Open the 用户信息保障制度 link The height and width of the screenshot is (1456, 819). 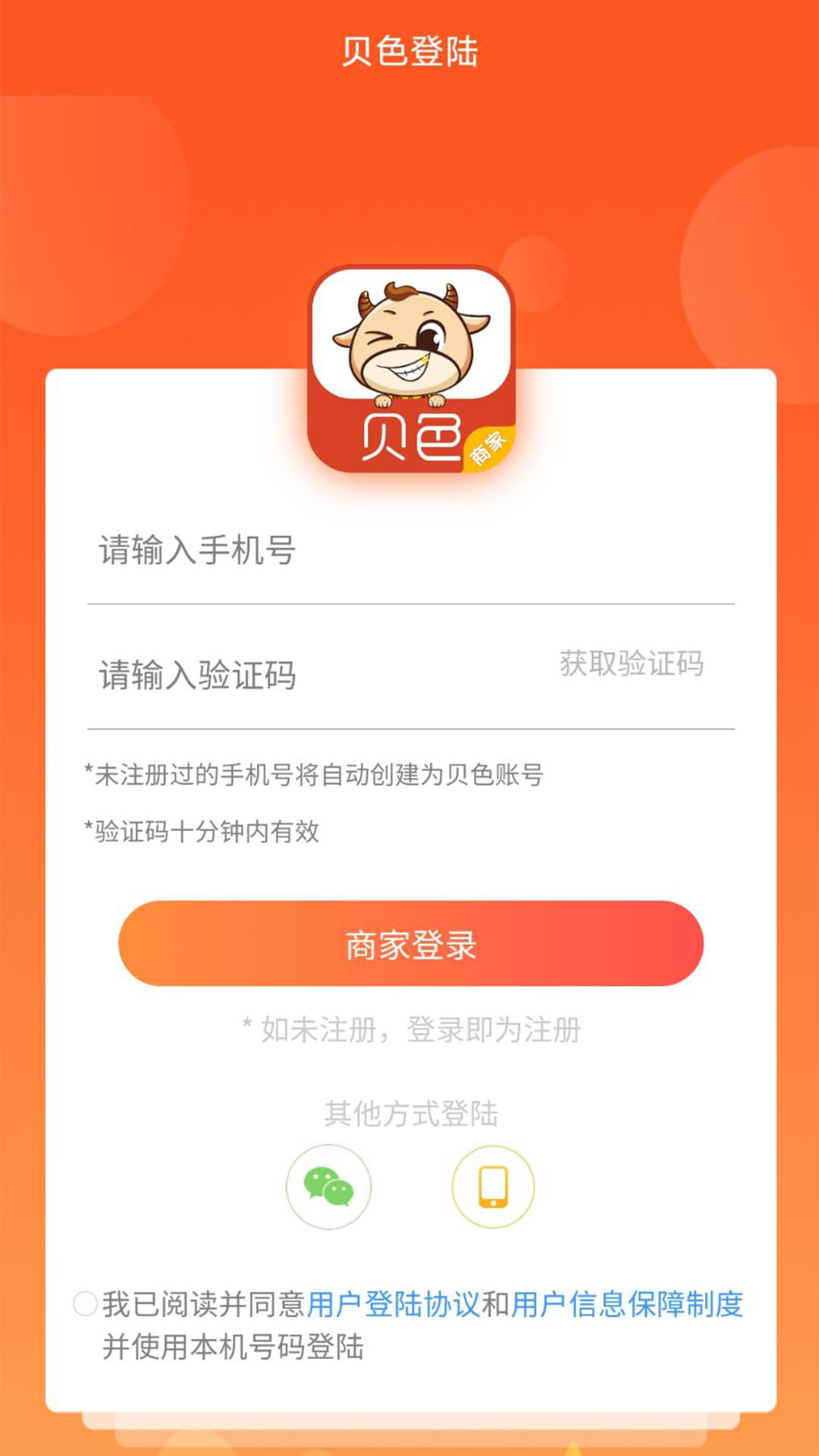click(626, 1304)
